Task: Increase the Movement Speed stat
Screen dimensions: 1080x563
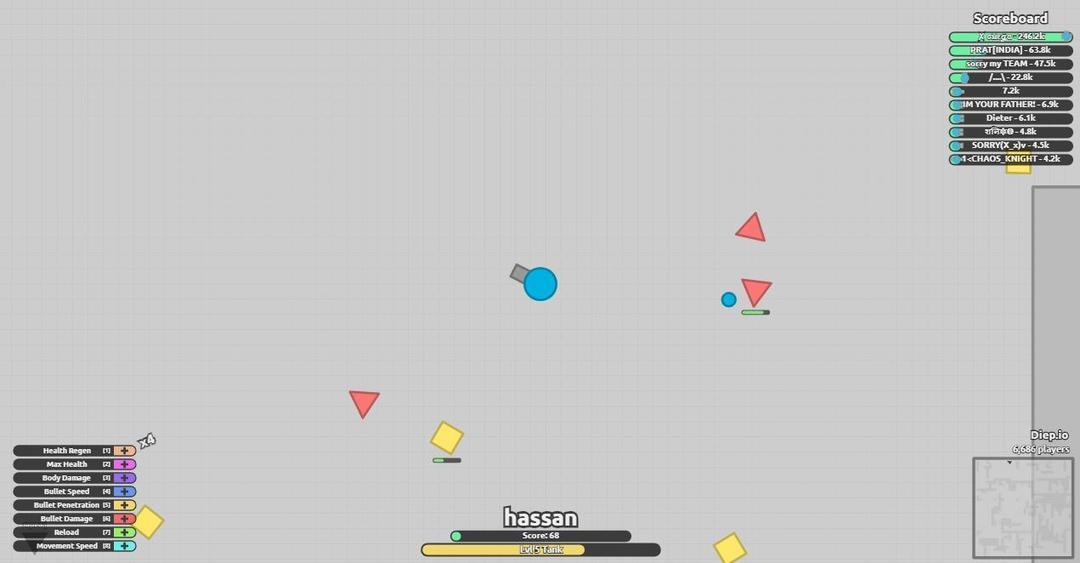Action: (125, 546)
